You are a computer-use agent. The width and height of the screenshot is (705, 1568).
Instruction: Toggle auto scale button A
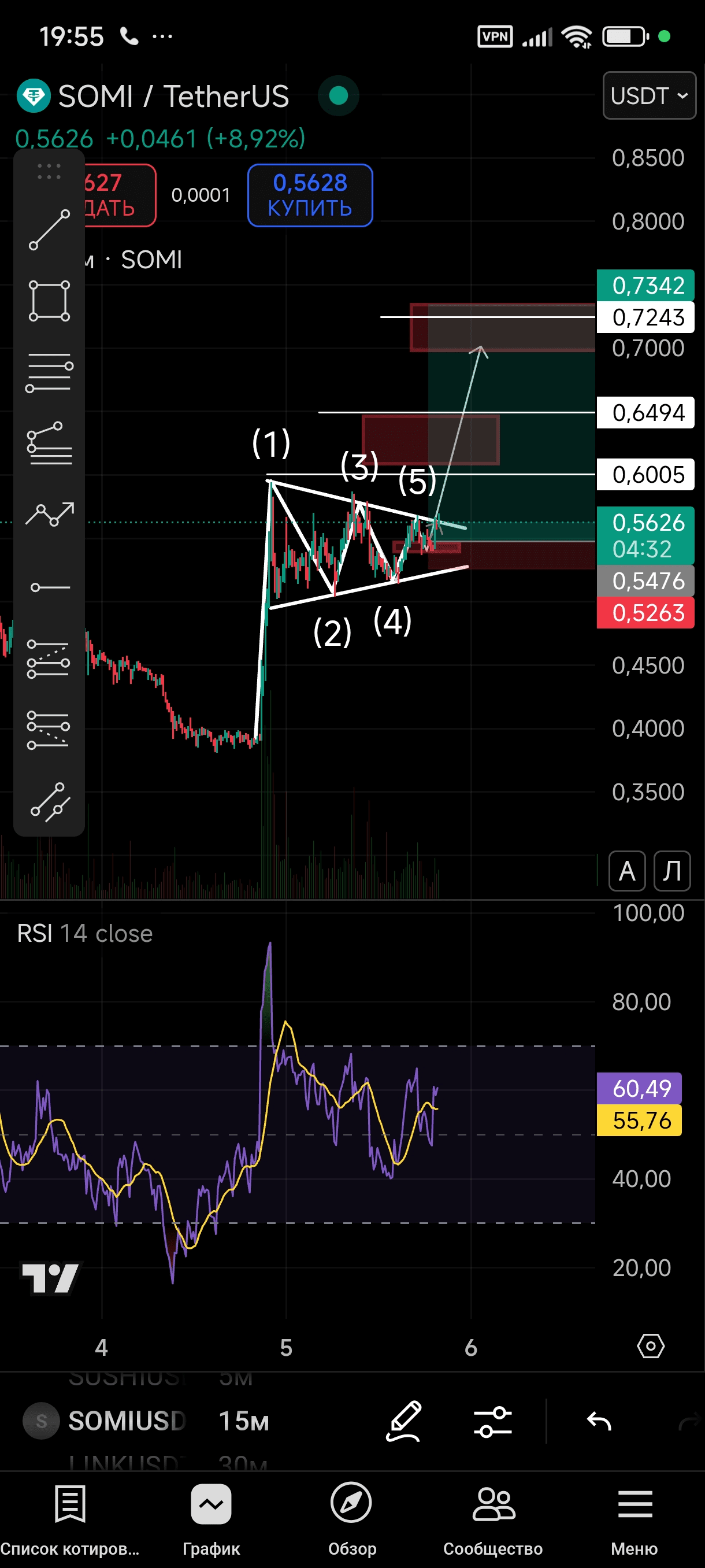coord(626,871)
